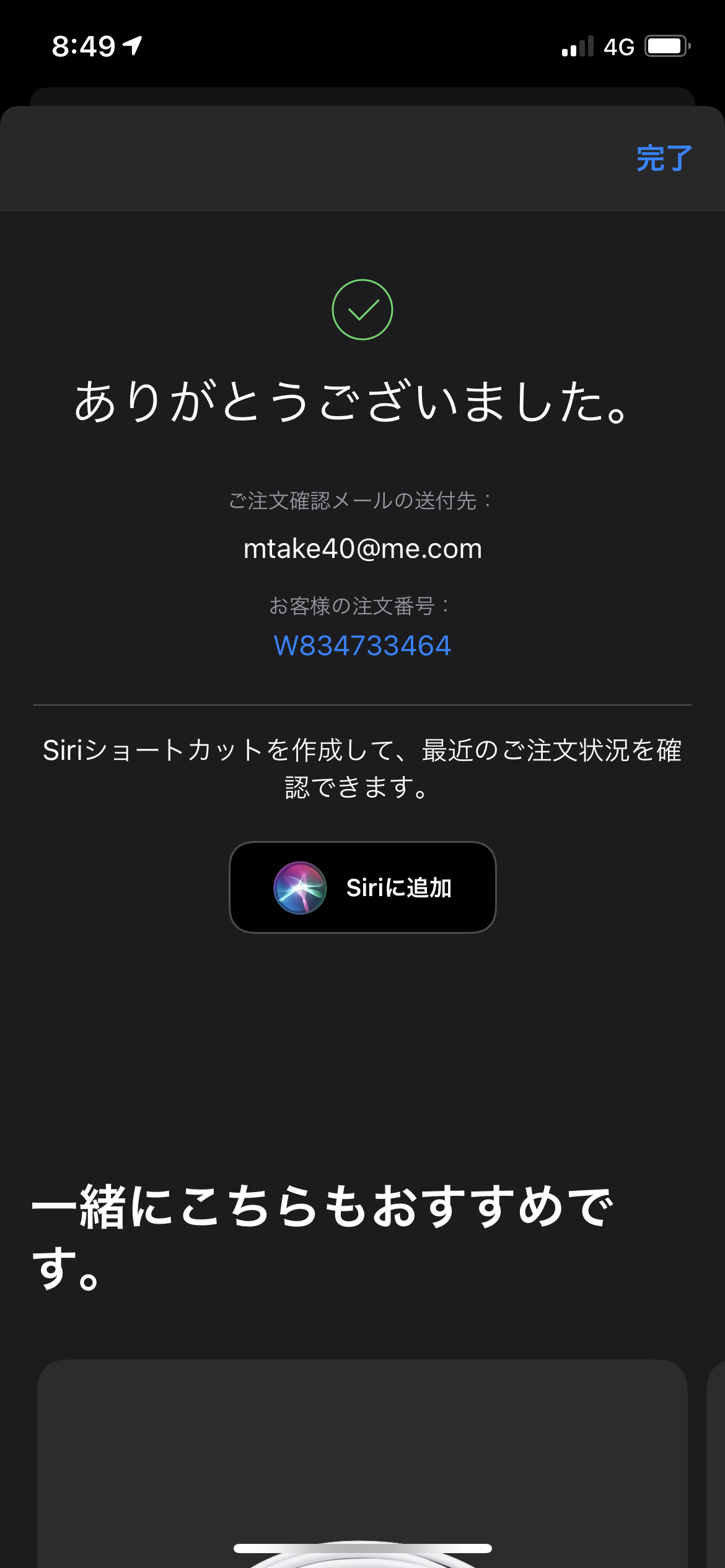Viewport: 725px width, 1568px height.
Task: Tap the Siriに追加 button
Action: point(362,887)
